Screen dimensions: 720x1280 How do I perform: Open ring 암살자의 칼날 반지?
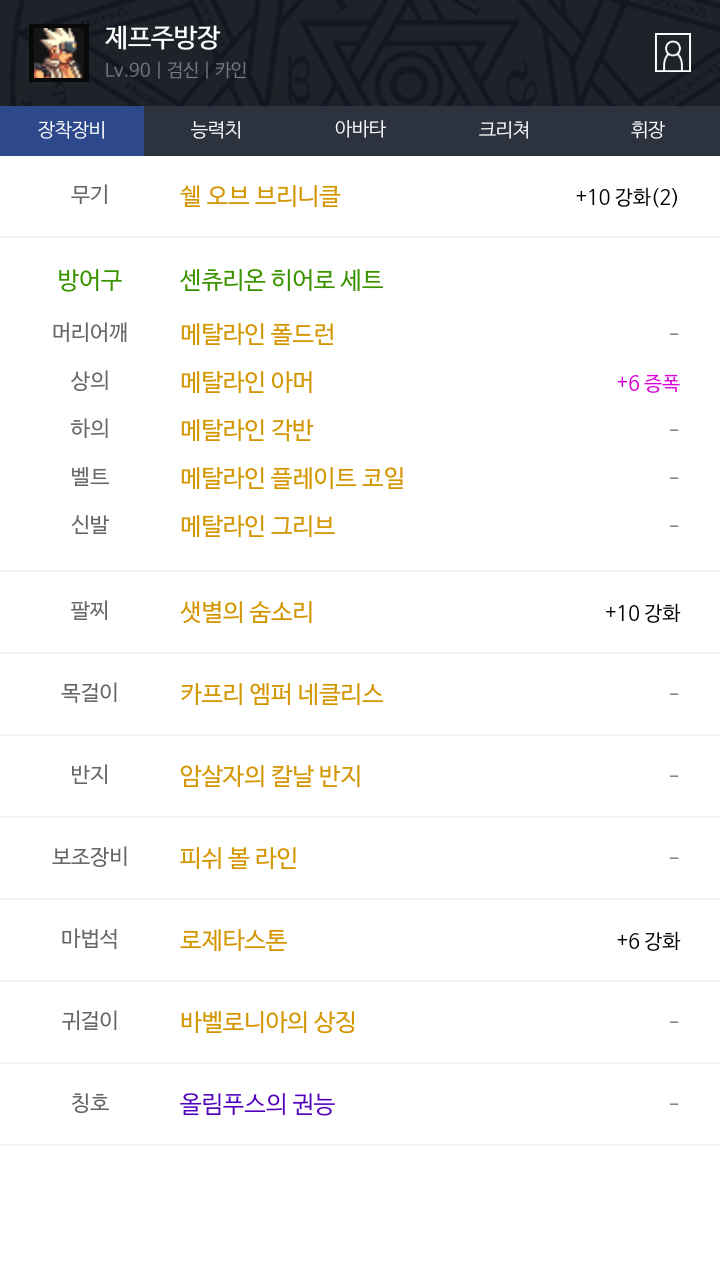click(x=270, y=776)
